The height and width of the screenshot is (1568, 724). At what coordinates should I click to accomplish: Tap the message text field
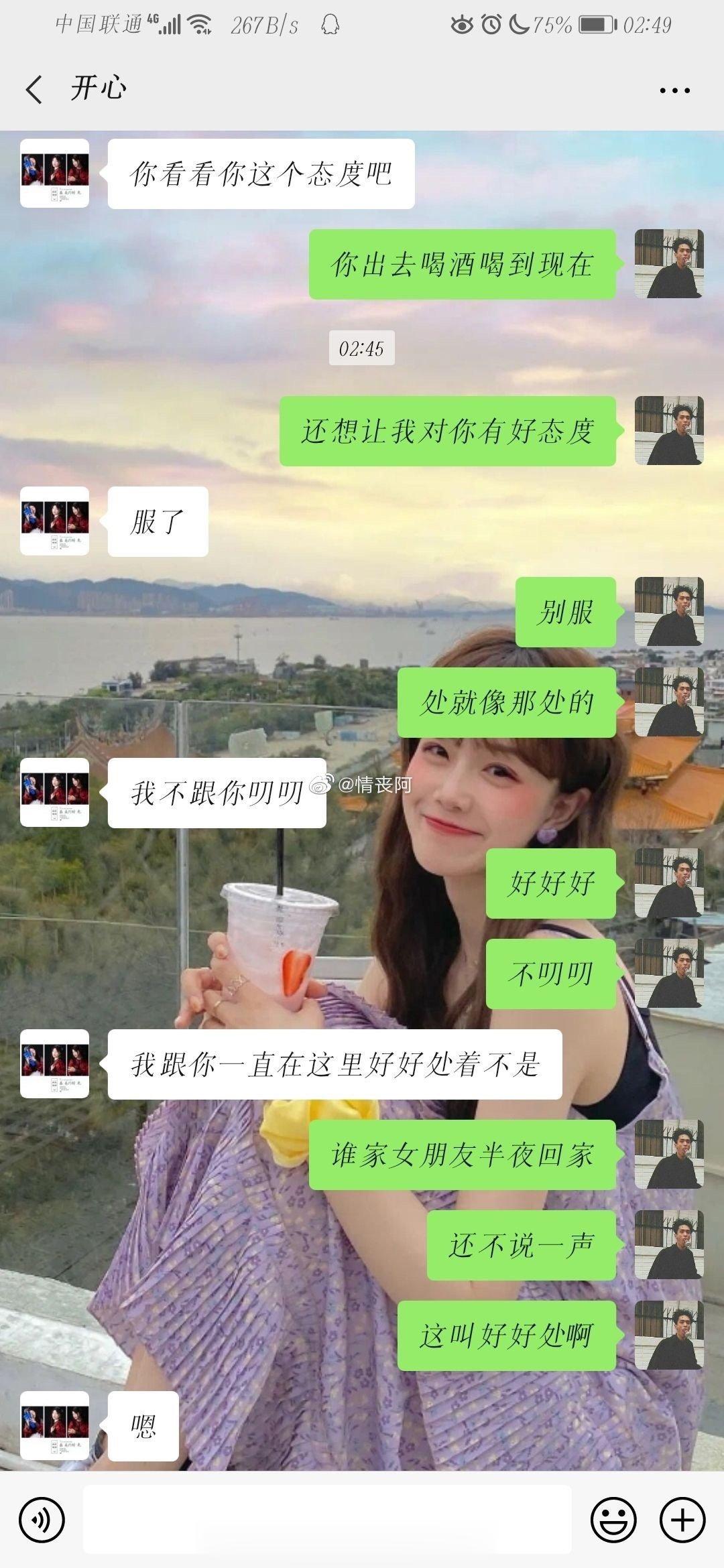[327, 1520]
